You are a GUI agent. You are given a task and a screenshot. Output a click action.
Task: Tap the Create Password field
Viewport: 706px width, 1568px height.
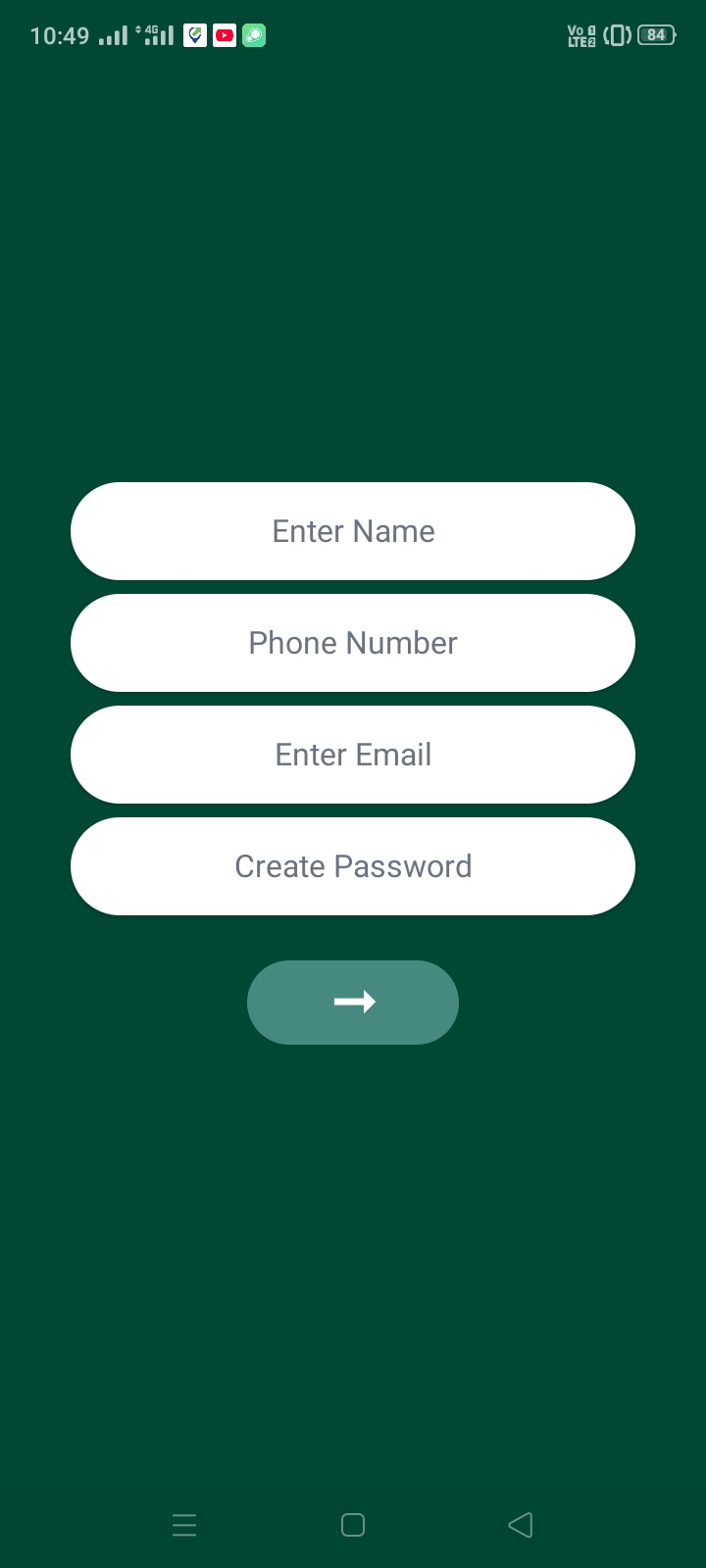[353, 865]
